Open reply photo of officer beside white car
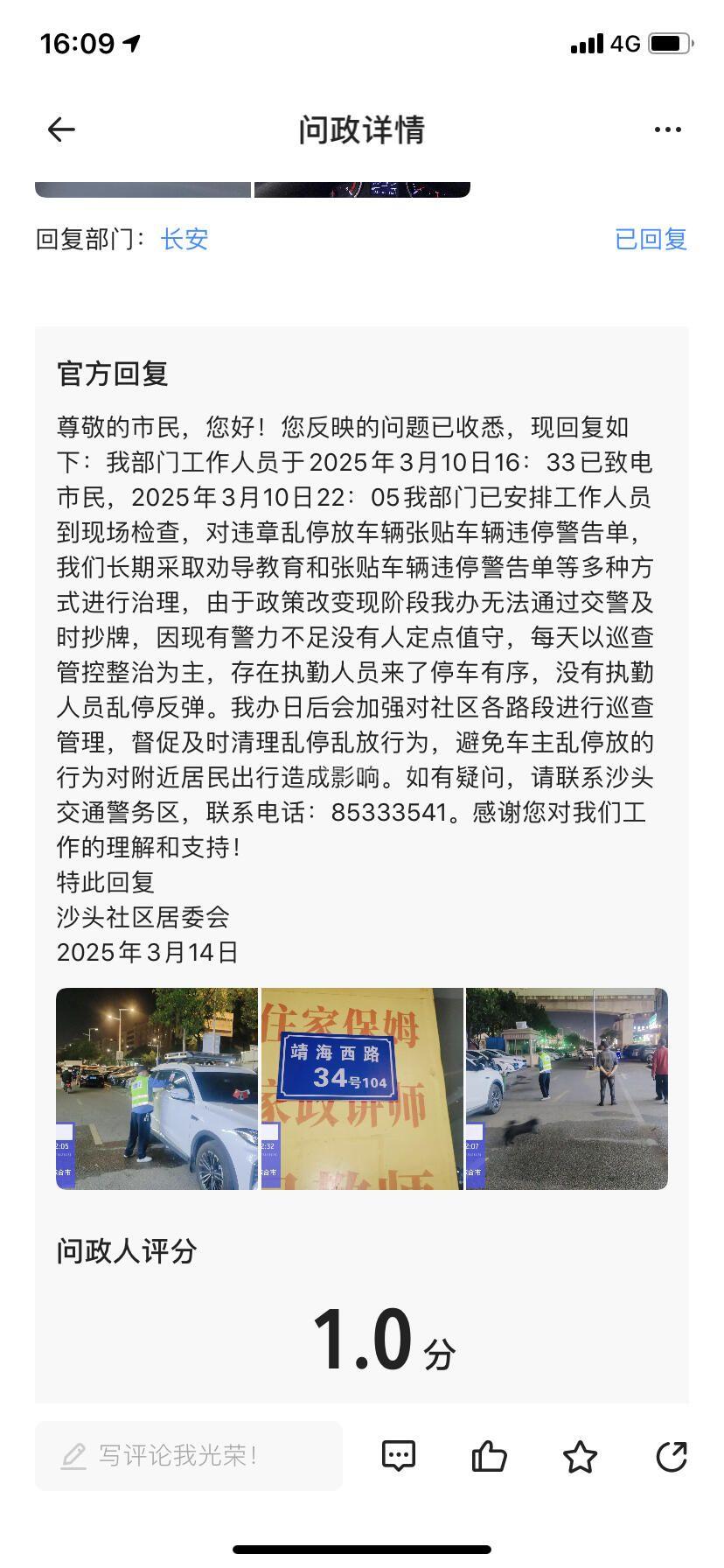The image size is (724, 1568). 157,1088
